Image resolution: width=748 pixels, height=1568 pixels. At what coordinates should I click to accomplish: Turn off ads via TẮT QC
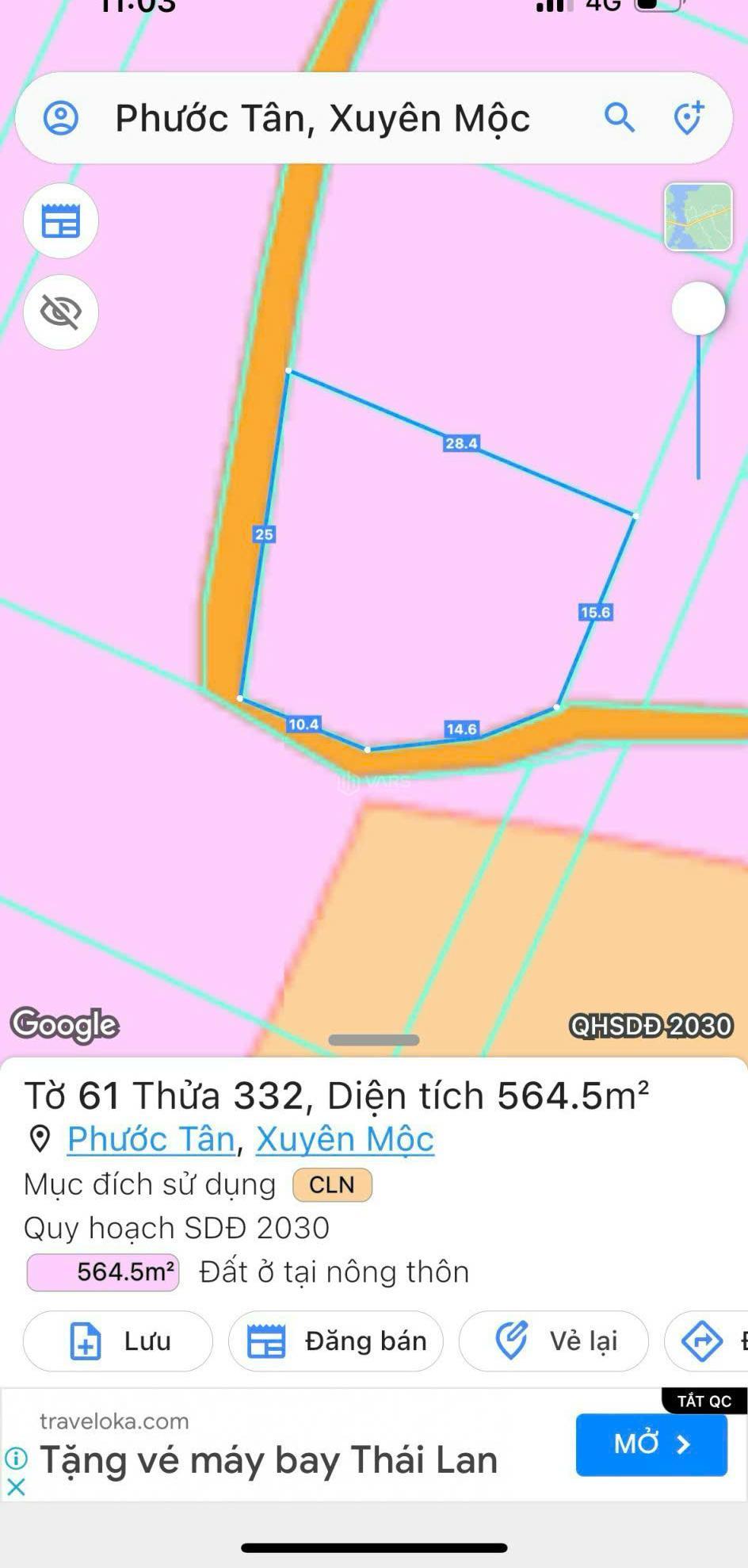704,1401
